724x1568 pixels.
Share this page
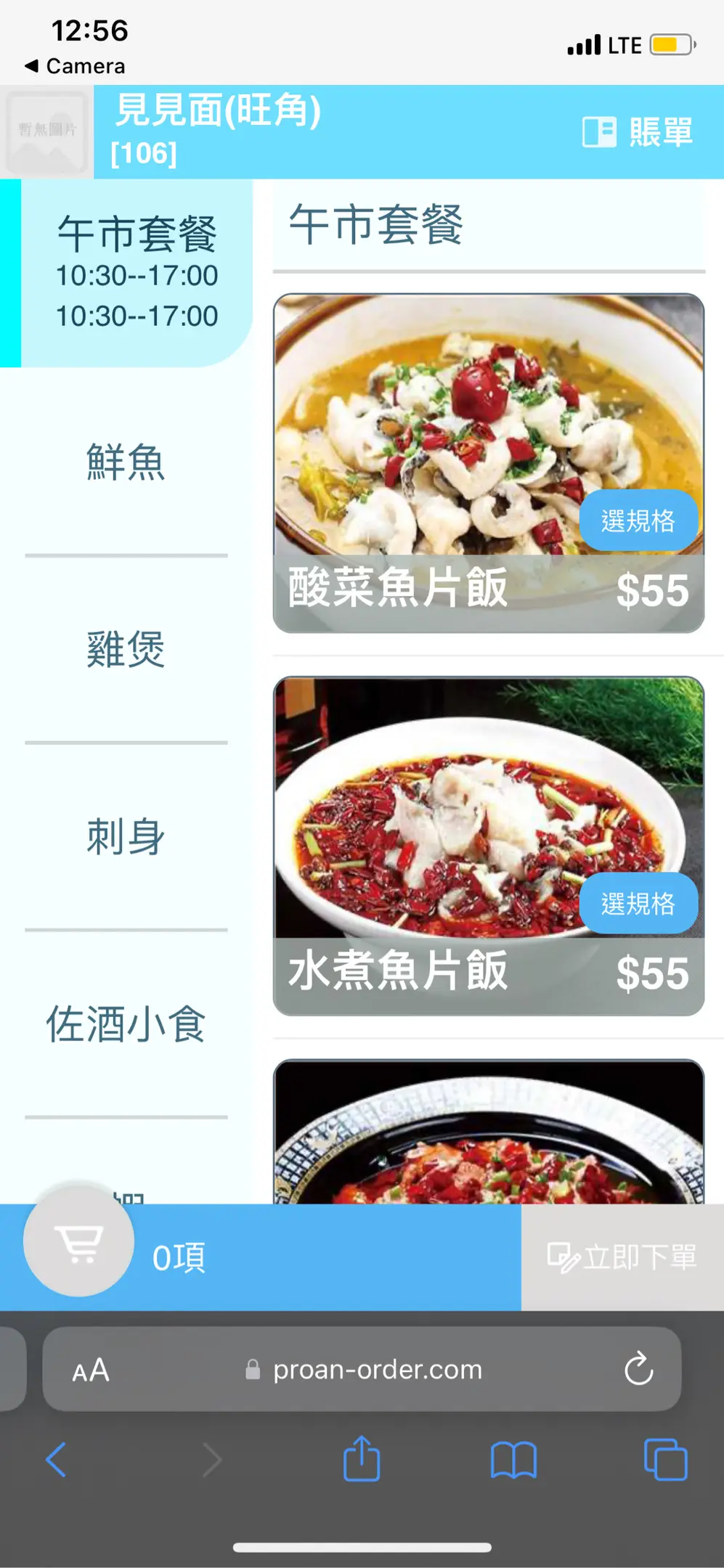(362, 1459)
